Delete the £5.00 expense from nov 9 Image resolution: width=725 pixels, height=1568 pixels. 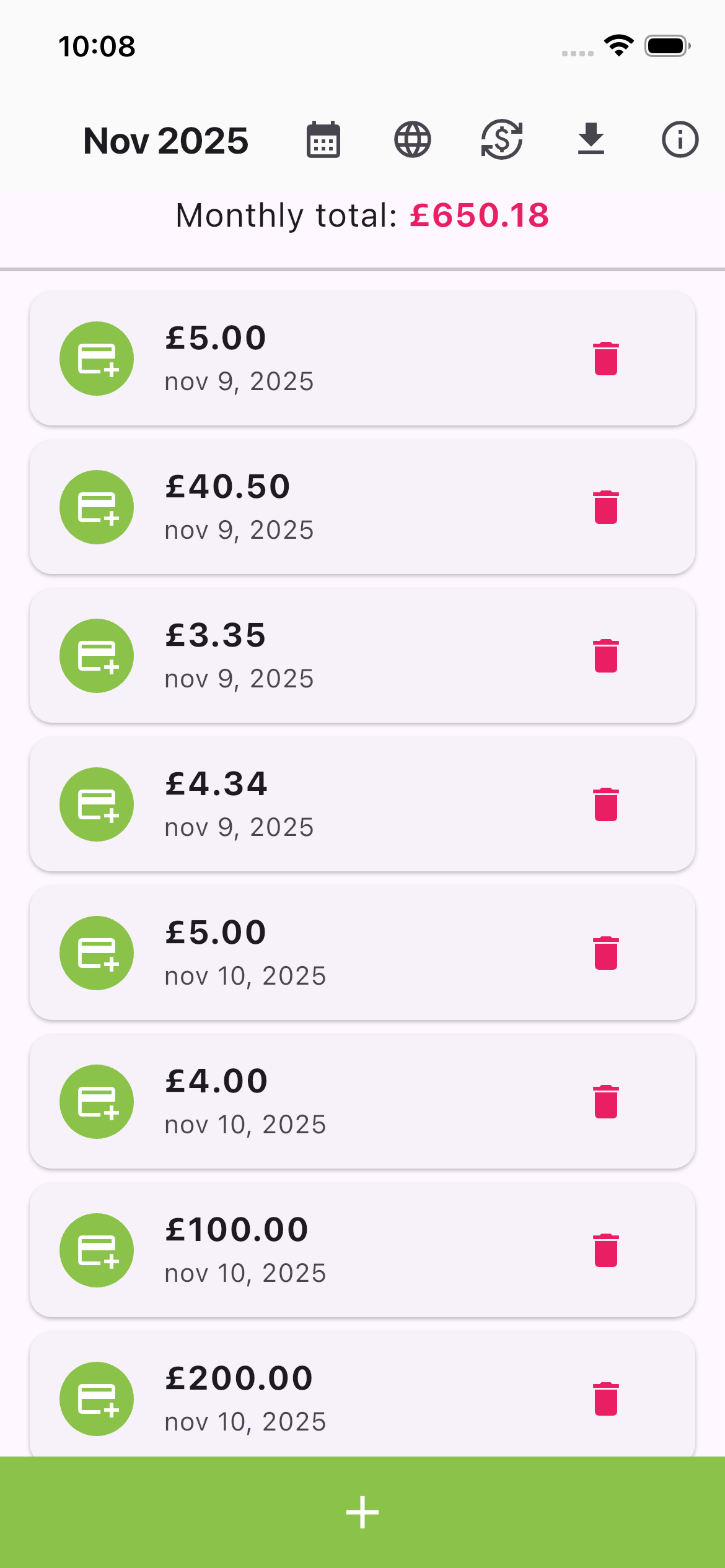[605, 358]
